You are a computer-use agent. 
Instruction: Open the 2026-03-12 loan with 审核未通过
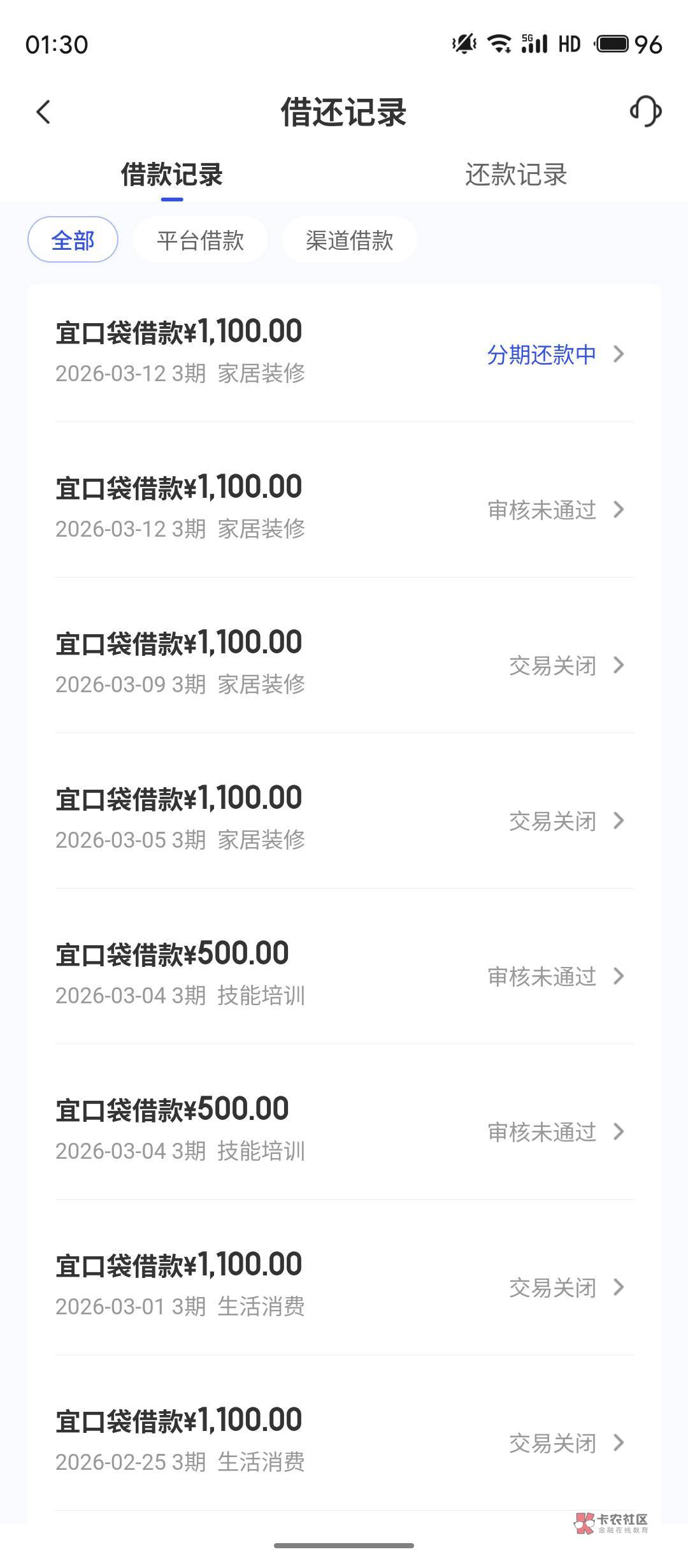[x=344, y=508]
